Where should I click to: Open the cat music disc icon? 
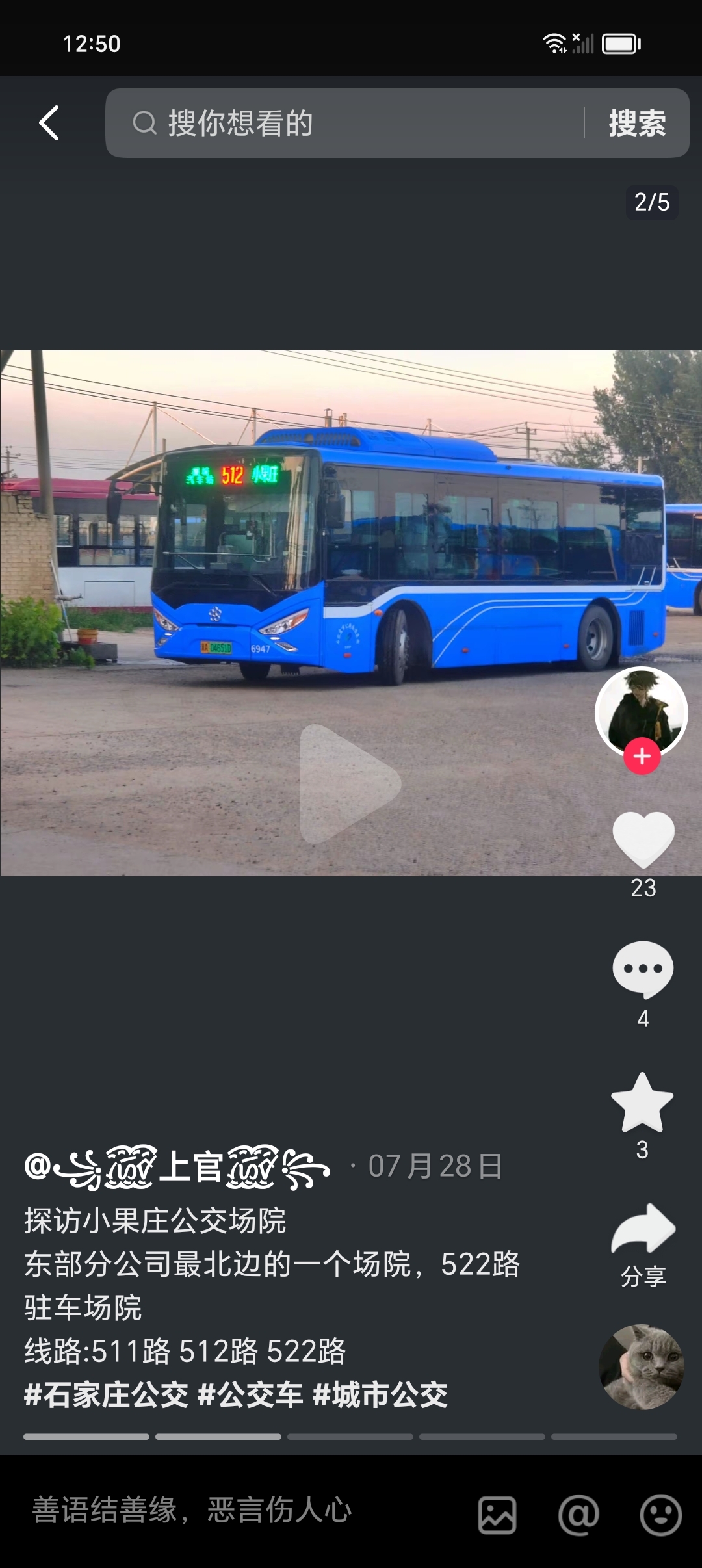(642, 1366)
